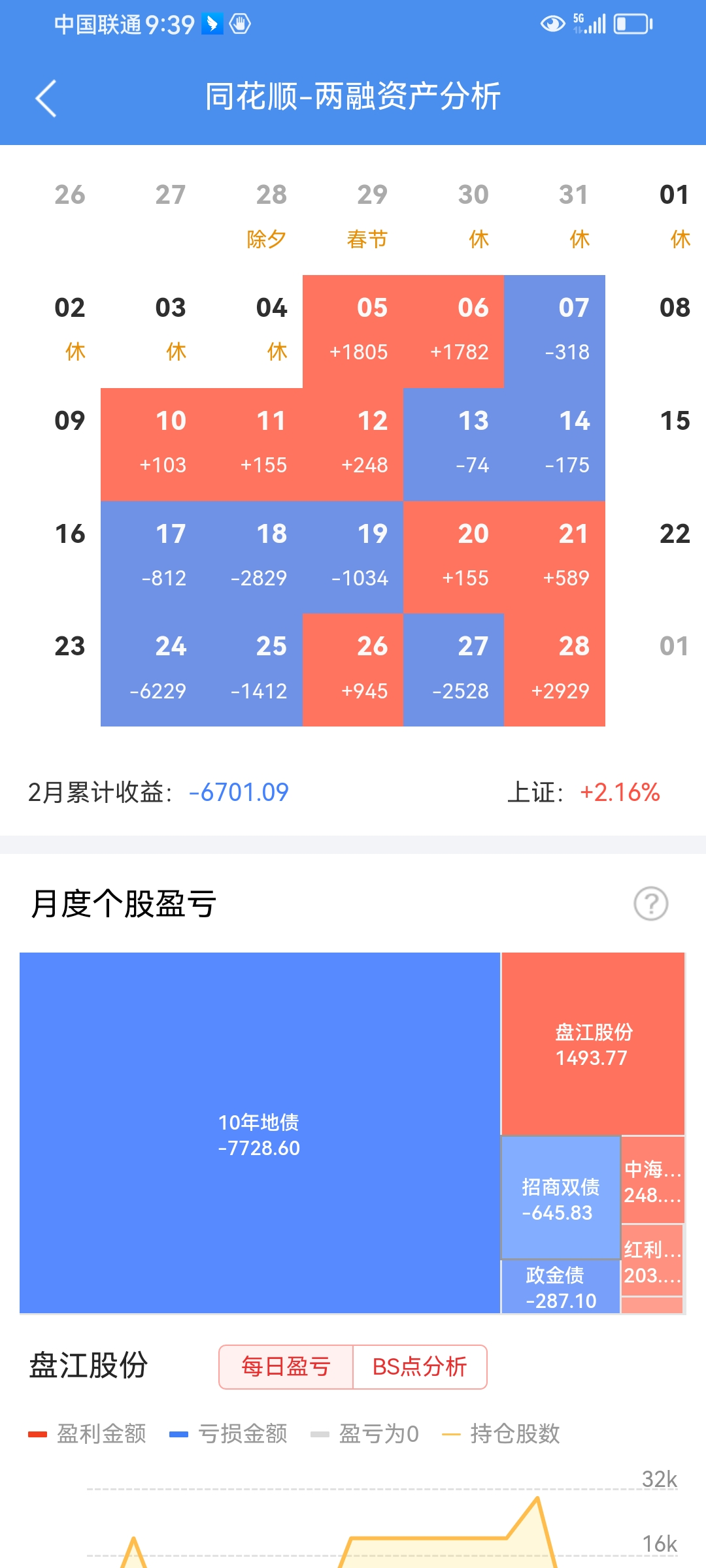Select the 盘江股份 1493.77 treemap block
Screen dimensions: 706x1568
(593, 1043)
